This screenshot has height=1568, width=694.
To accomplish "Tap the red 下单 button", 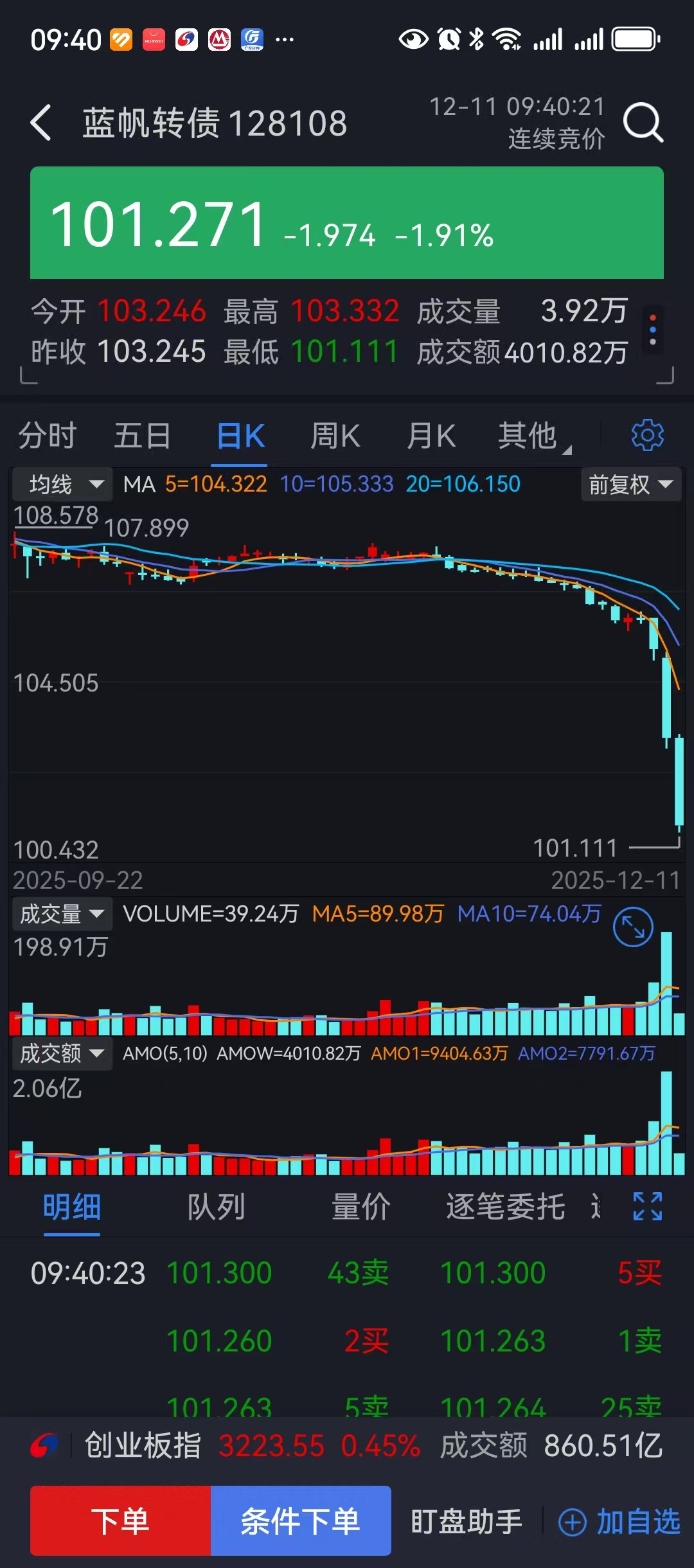I will point(120,1521).
